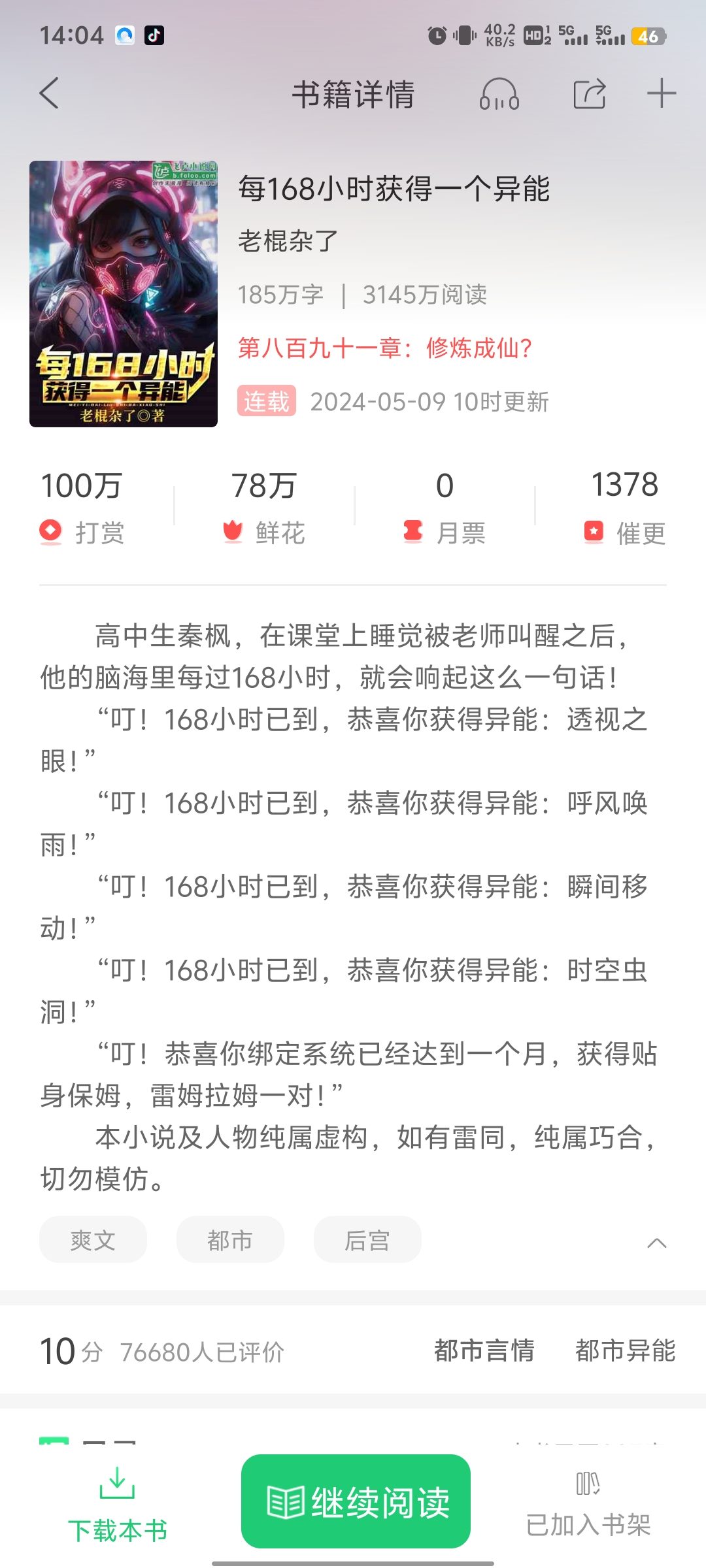The height and width of the screenshot is (1568, 706).
Task: Select the 都市 tag
Action: [x=230, y=1239]
